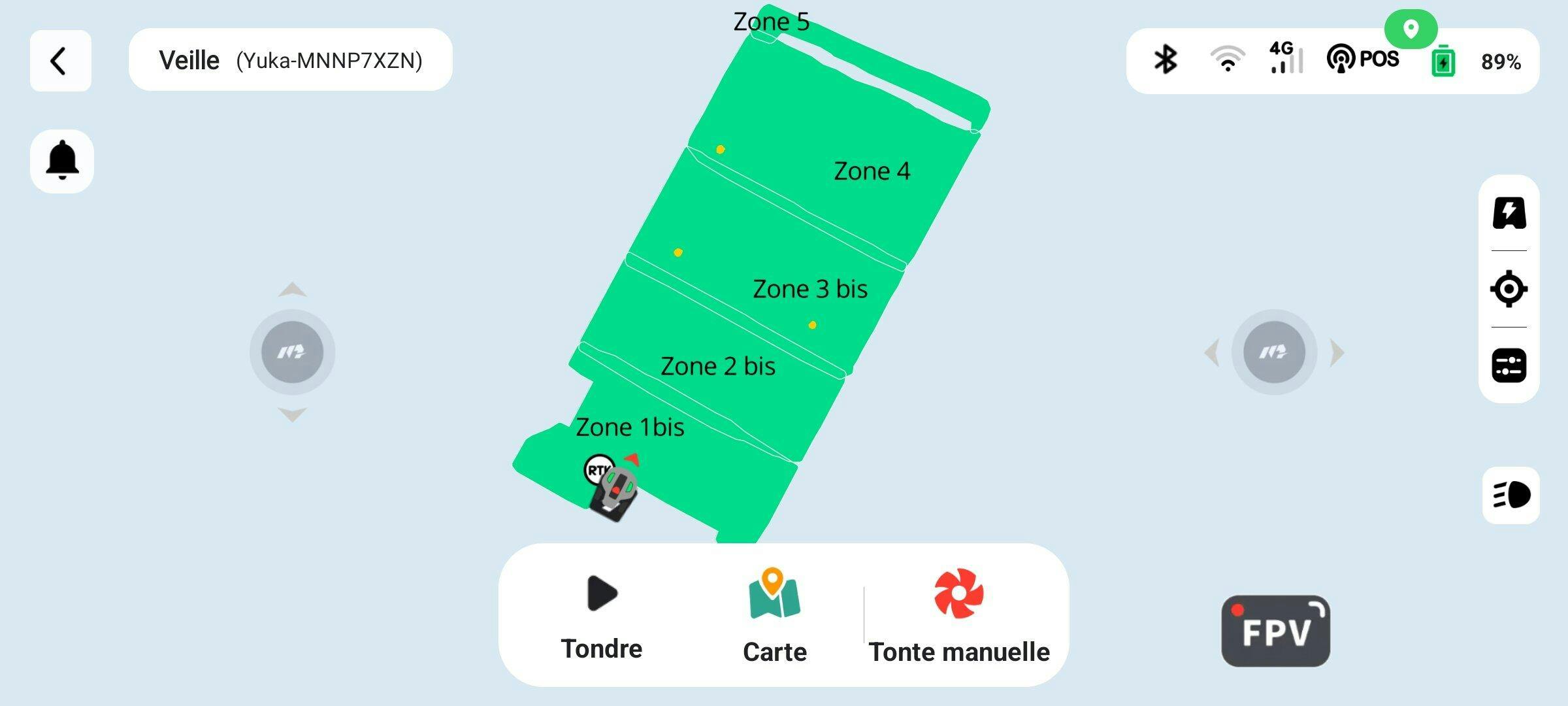Recenter map with the locate icon

[1509, 289]
